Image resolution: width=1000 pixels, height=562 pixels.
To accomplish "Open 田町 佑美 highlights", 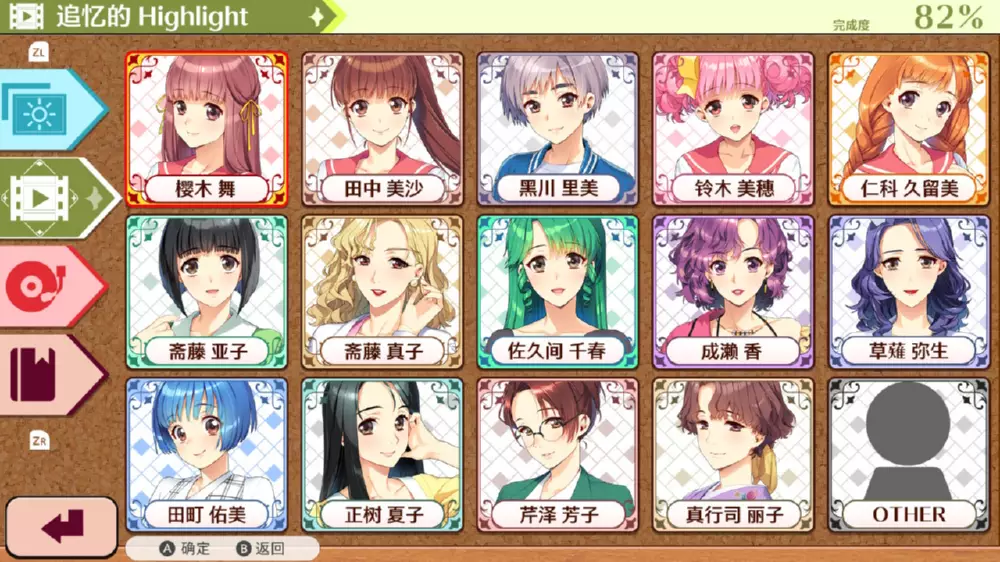I will coord(207,455).
